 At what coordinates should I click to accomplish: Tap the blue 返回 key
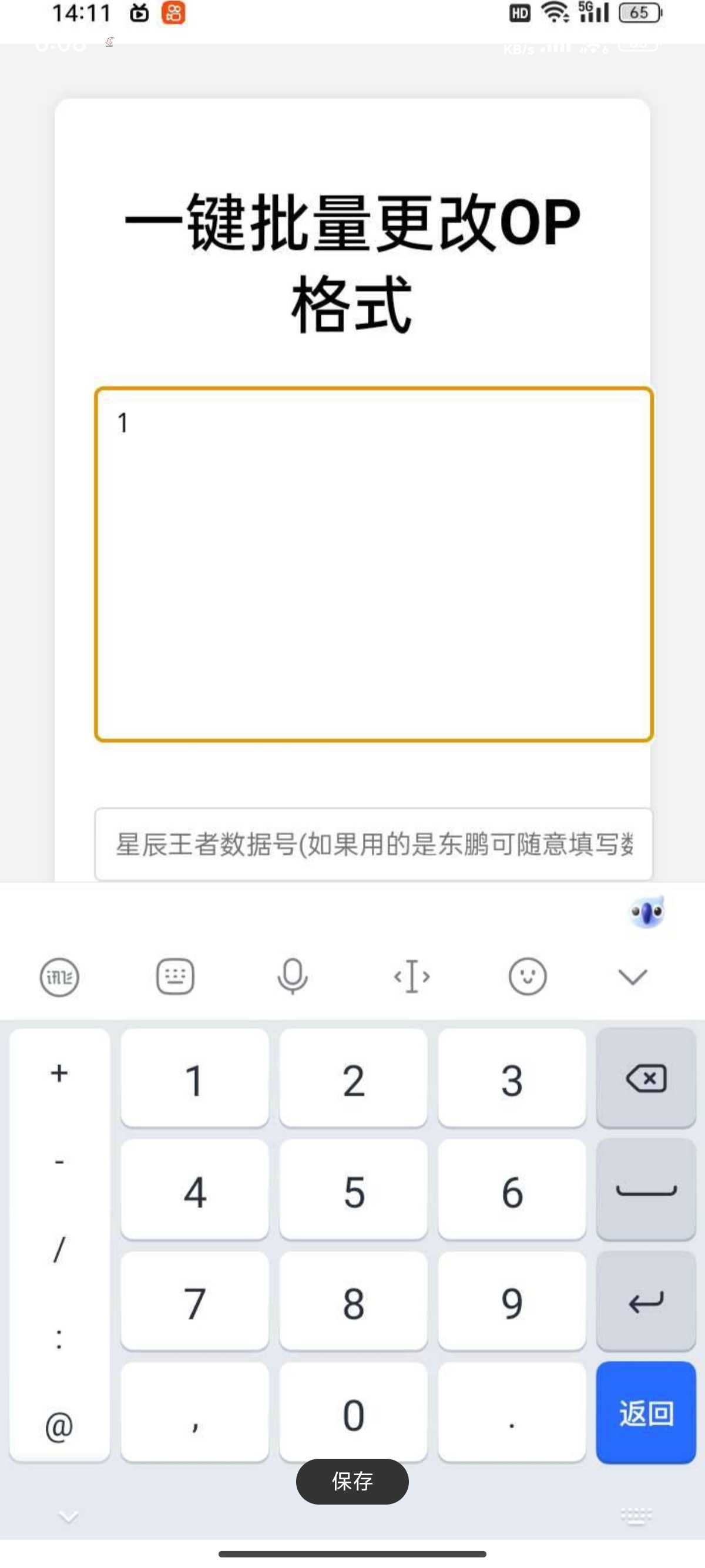(646, 1413)
